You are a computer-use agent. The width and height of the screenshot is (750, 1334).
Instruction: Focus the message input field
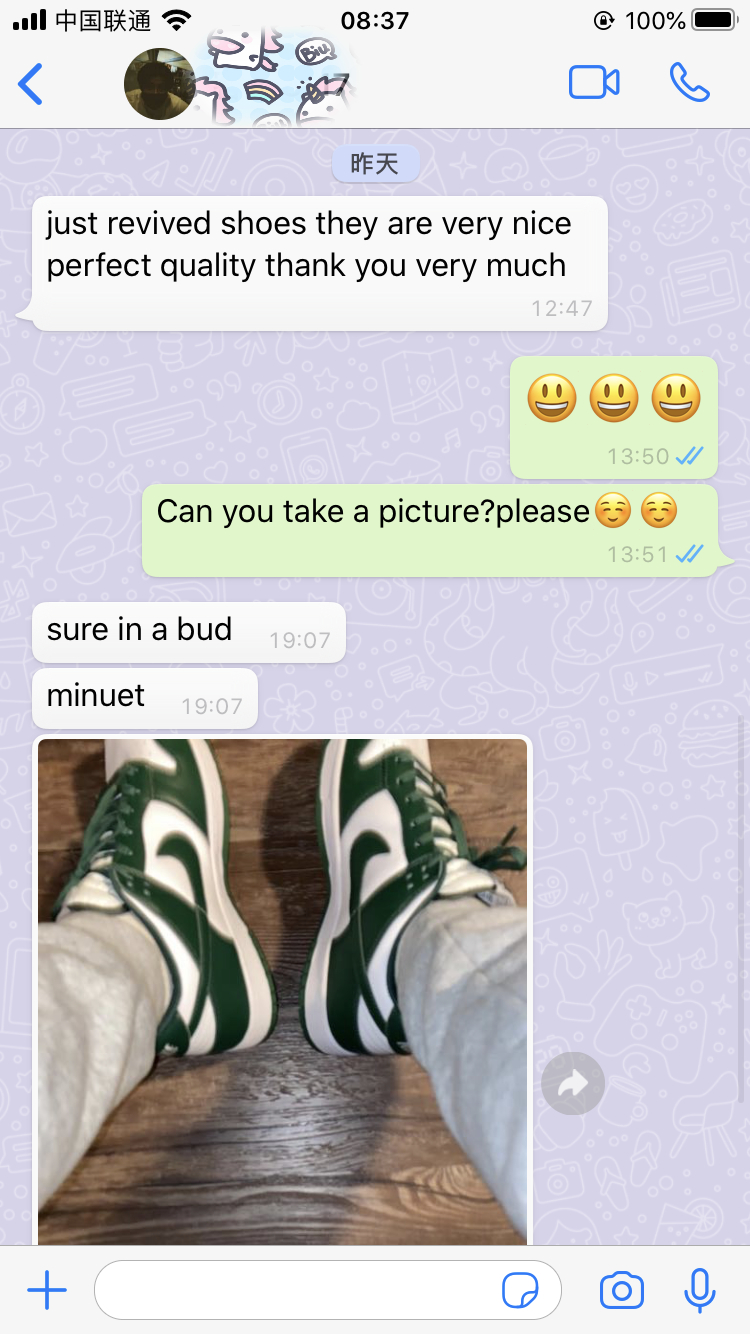(295, 1290)
